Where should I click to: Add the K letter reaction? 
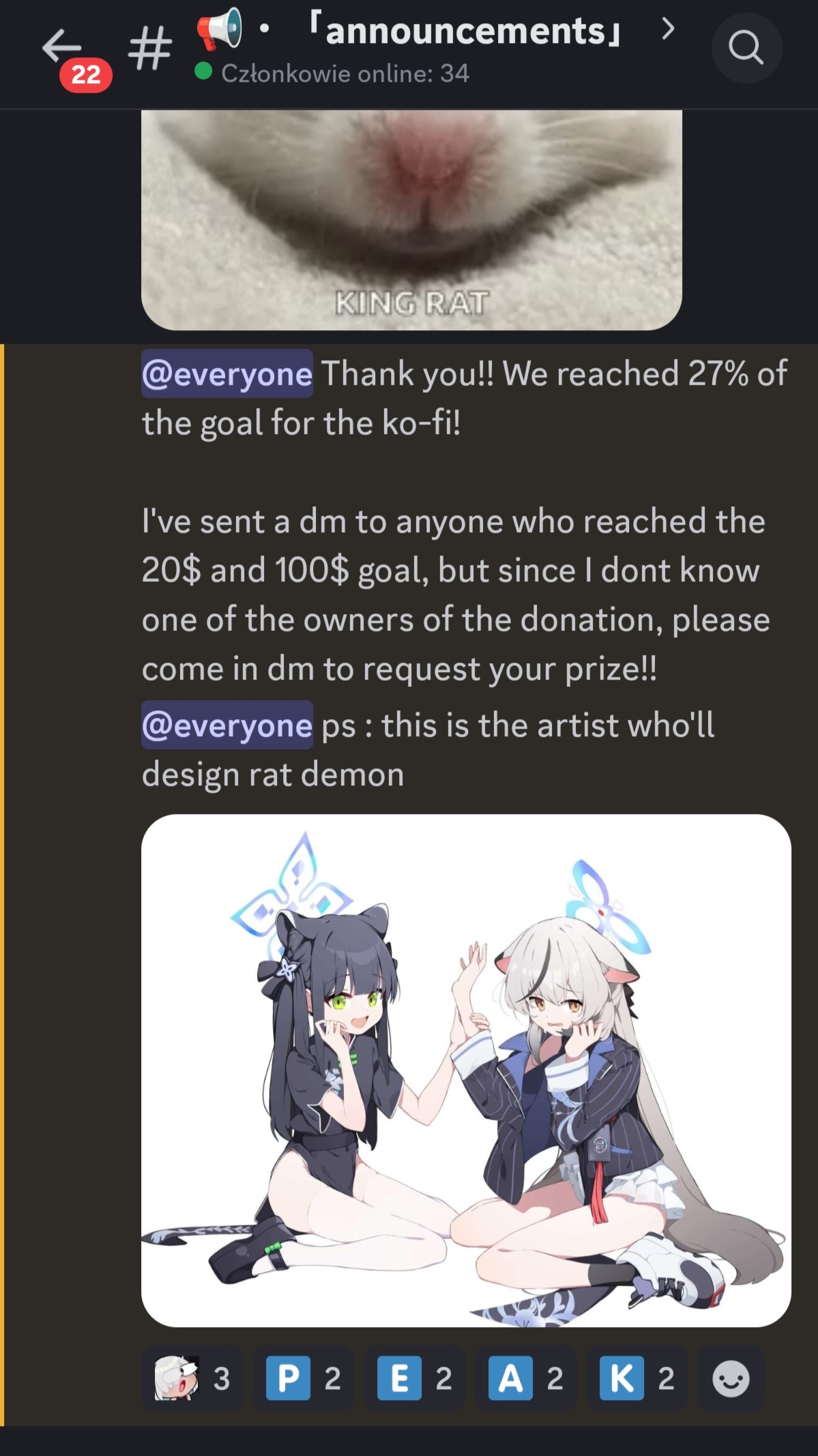[637, 1378]
